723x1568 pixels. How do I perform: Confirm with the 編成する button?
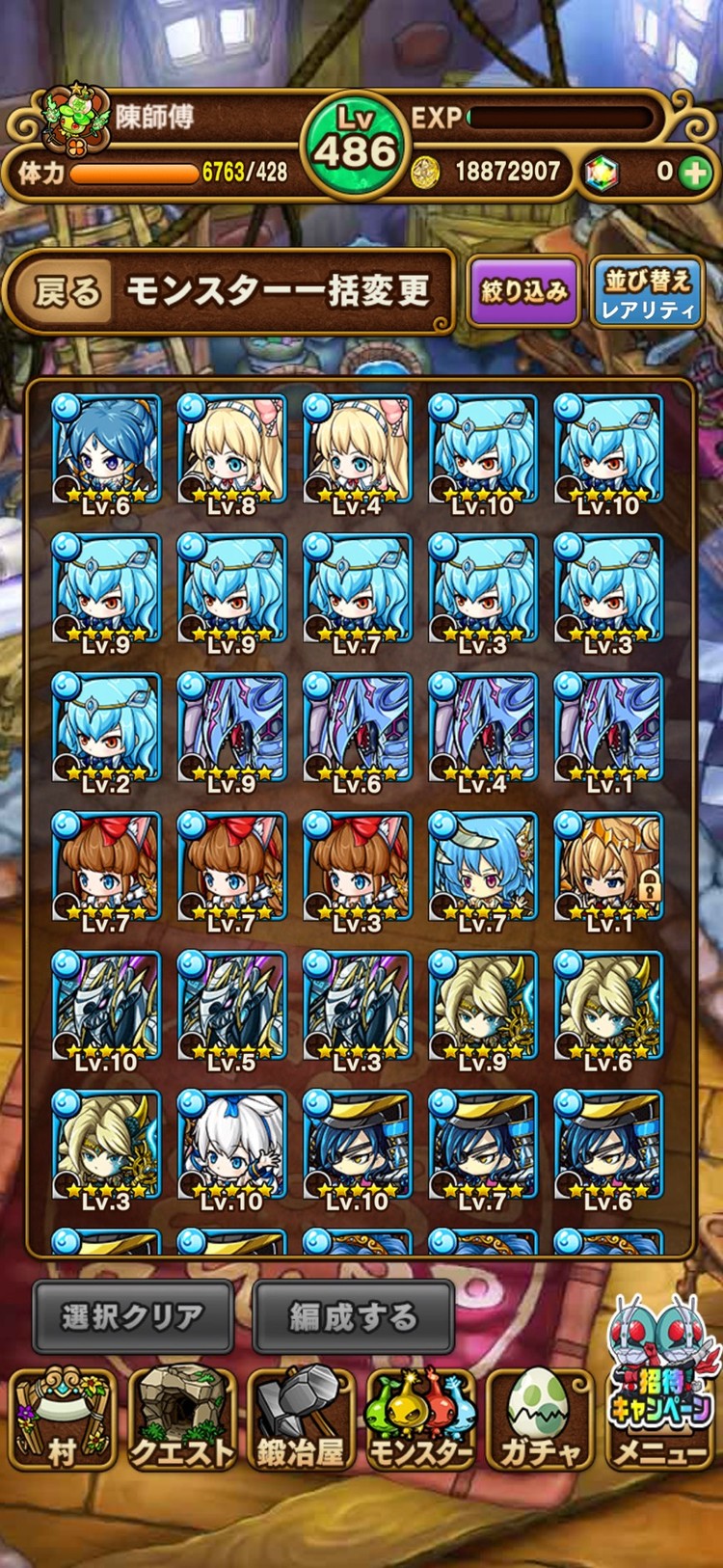pyautogui.click(x=353, y=1316)
